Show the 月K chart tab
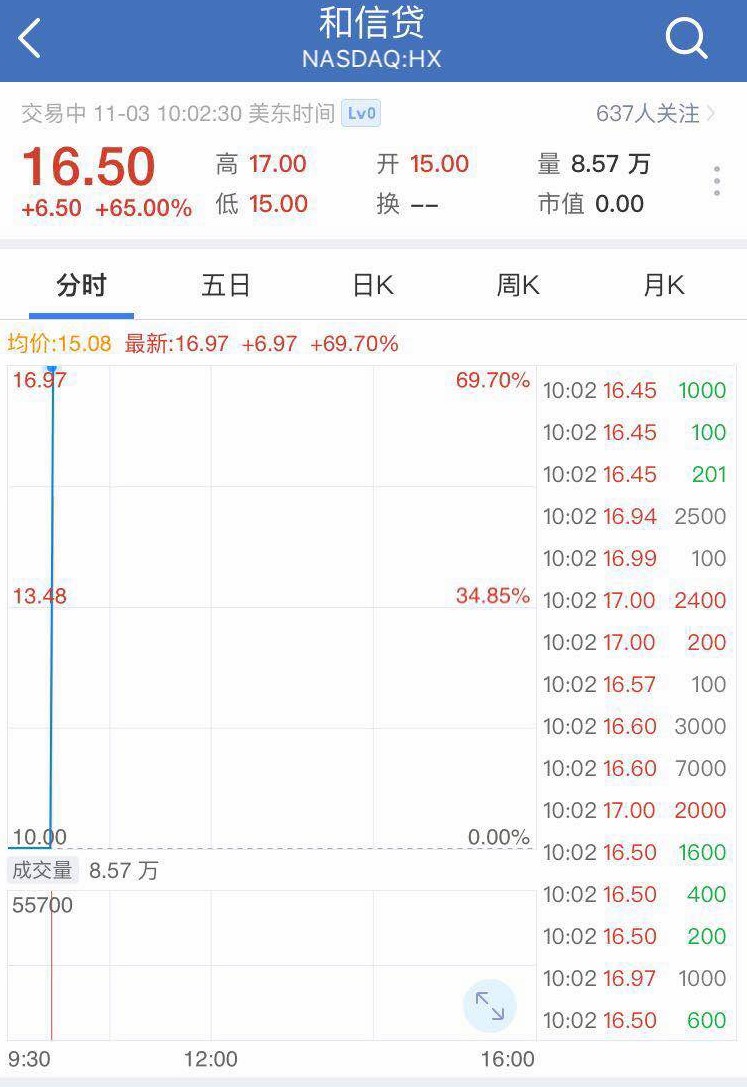The width and height of the screenshot is (747, 1087). point(664,285)
